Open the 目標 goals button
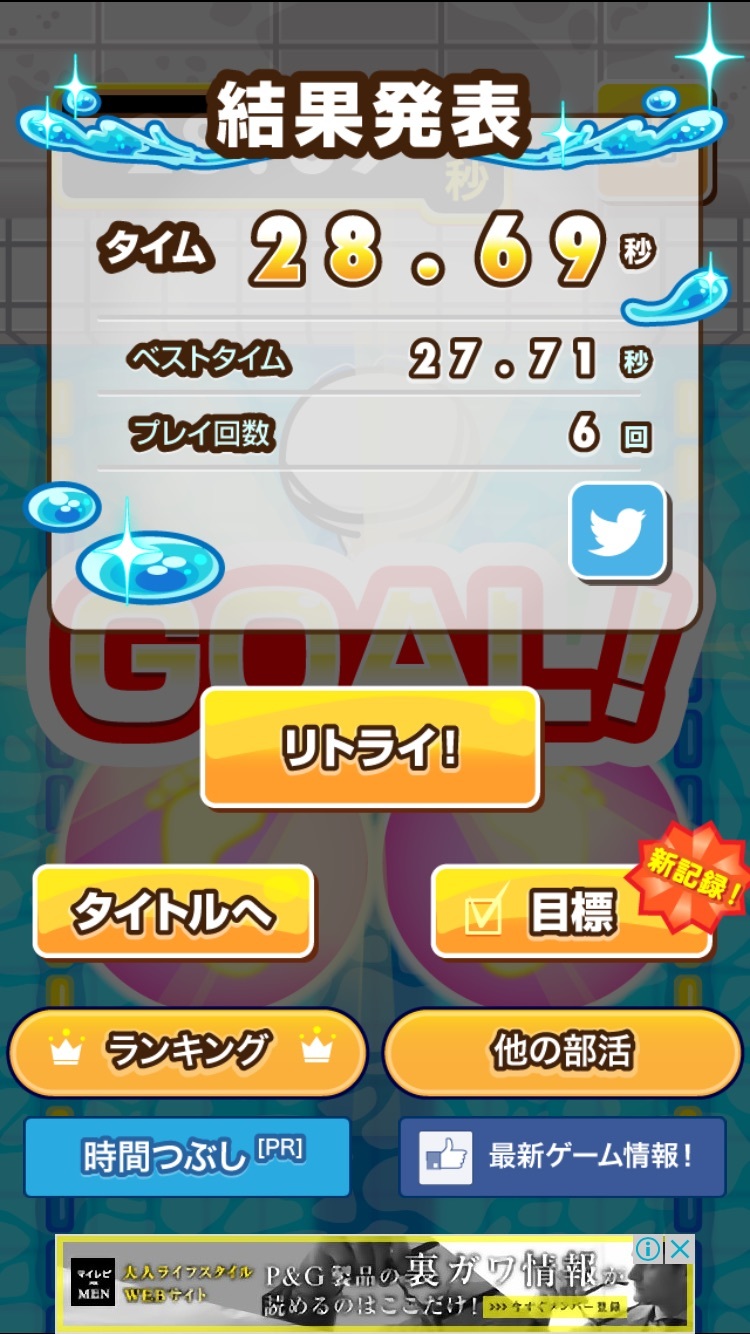 click(x=570, y=912)
